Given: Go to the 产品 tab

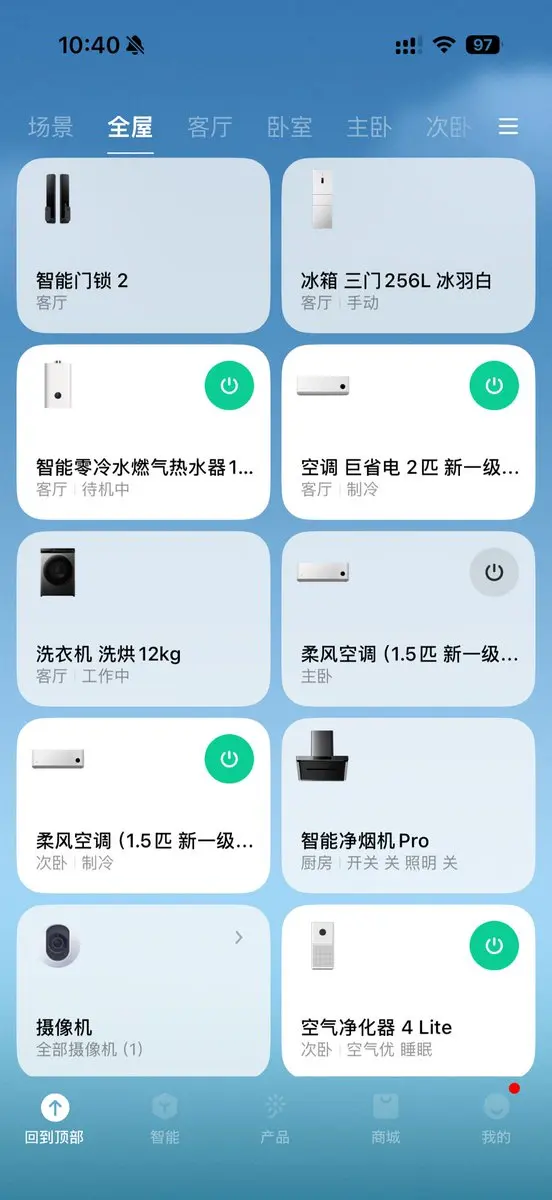Looking at the screenshot, I should (275, 1119).
